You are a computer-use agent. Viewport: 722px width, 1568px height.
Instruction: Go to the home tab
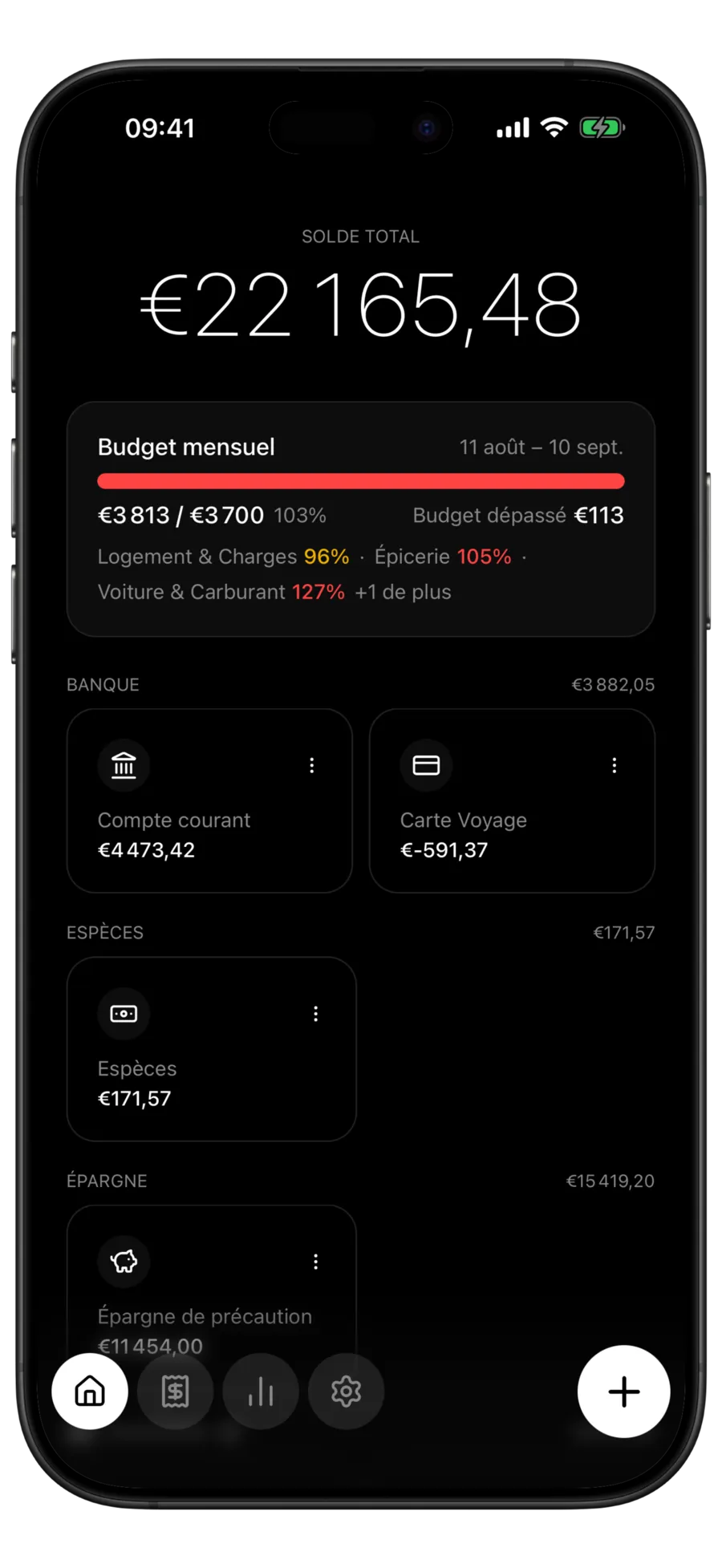90,1392
